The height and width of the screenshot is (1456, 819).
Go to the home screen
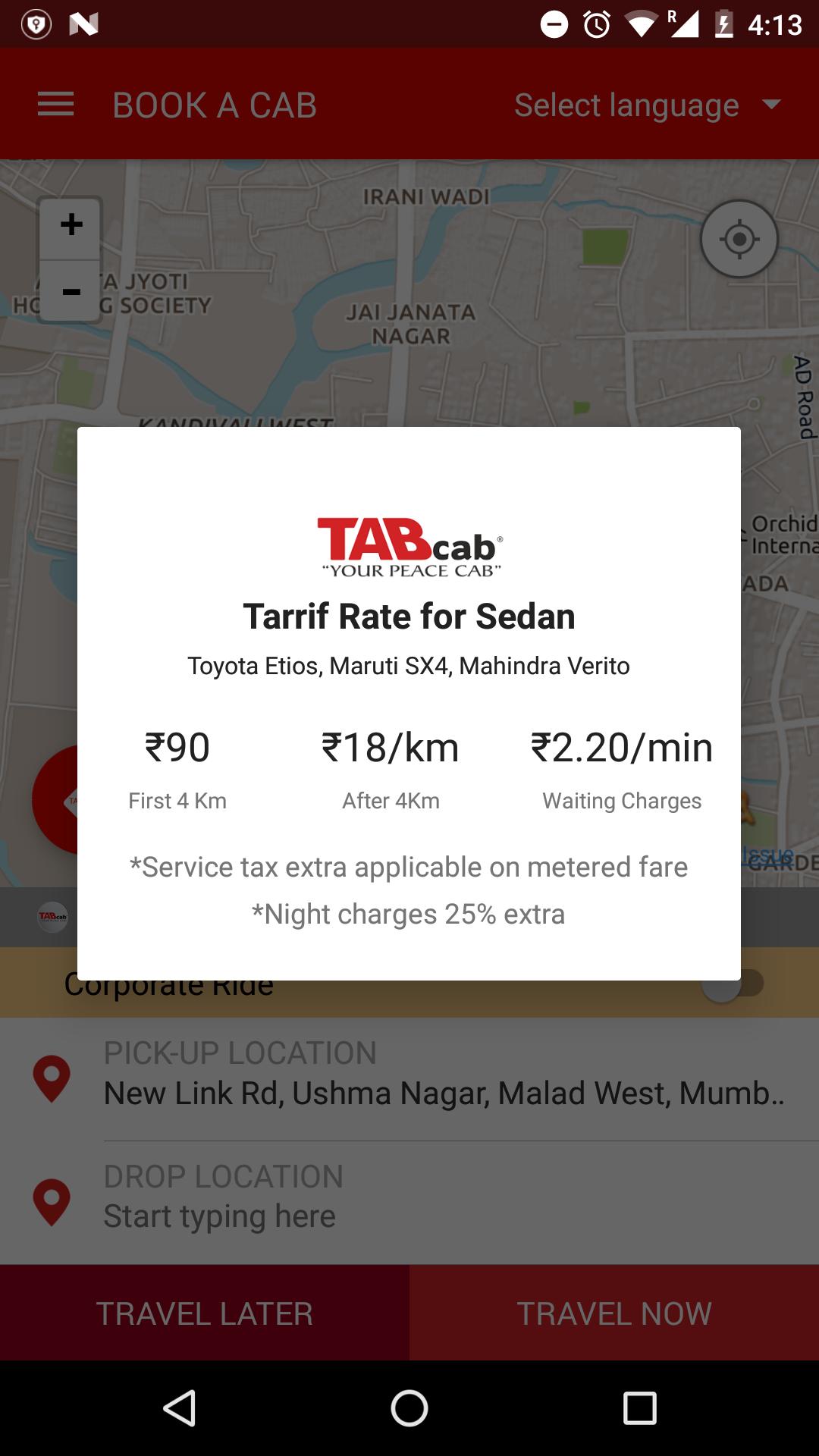click(x=409, y=1408)
